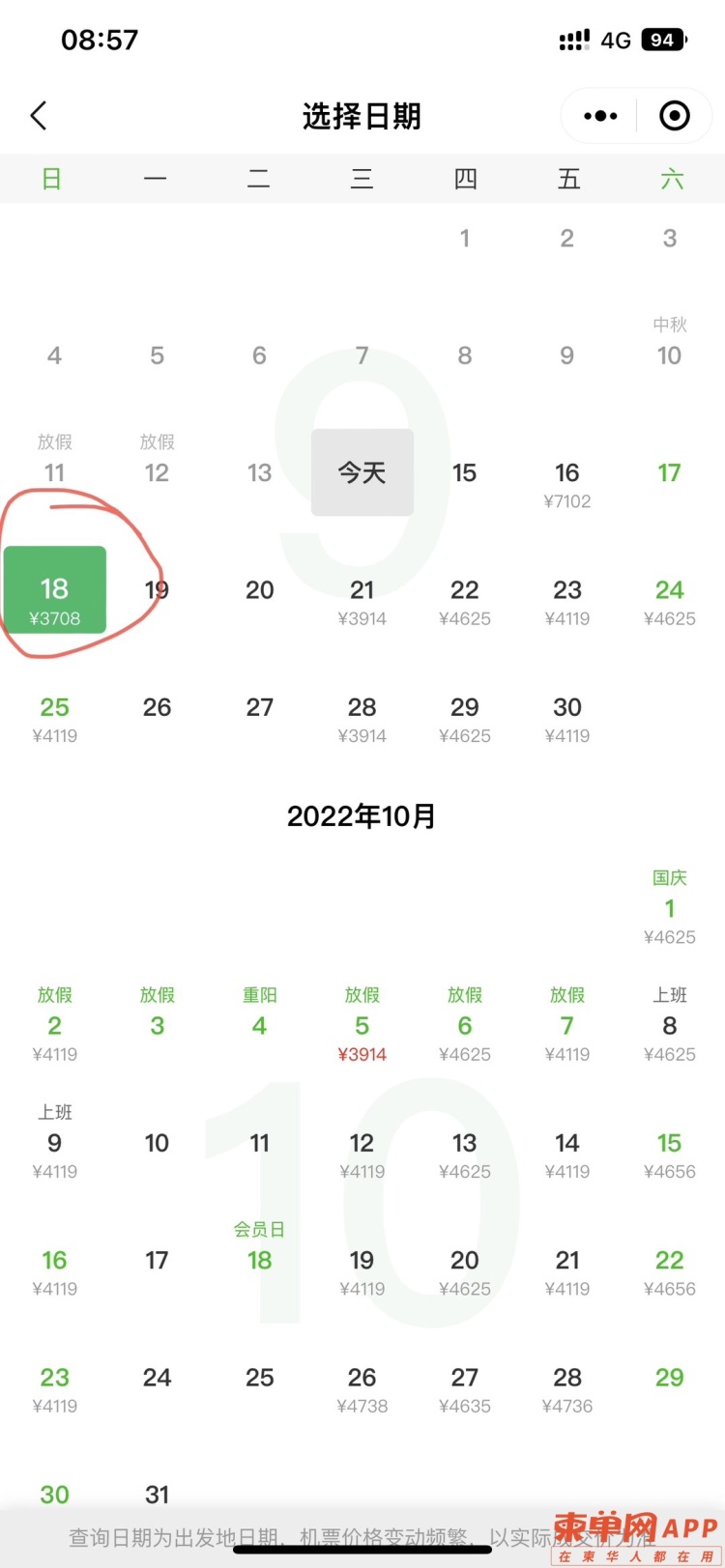
Task: Select September 17
Action: [669, 472]
